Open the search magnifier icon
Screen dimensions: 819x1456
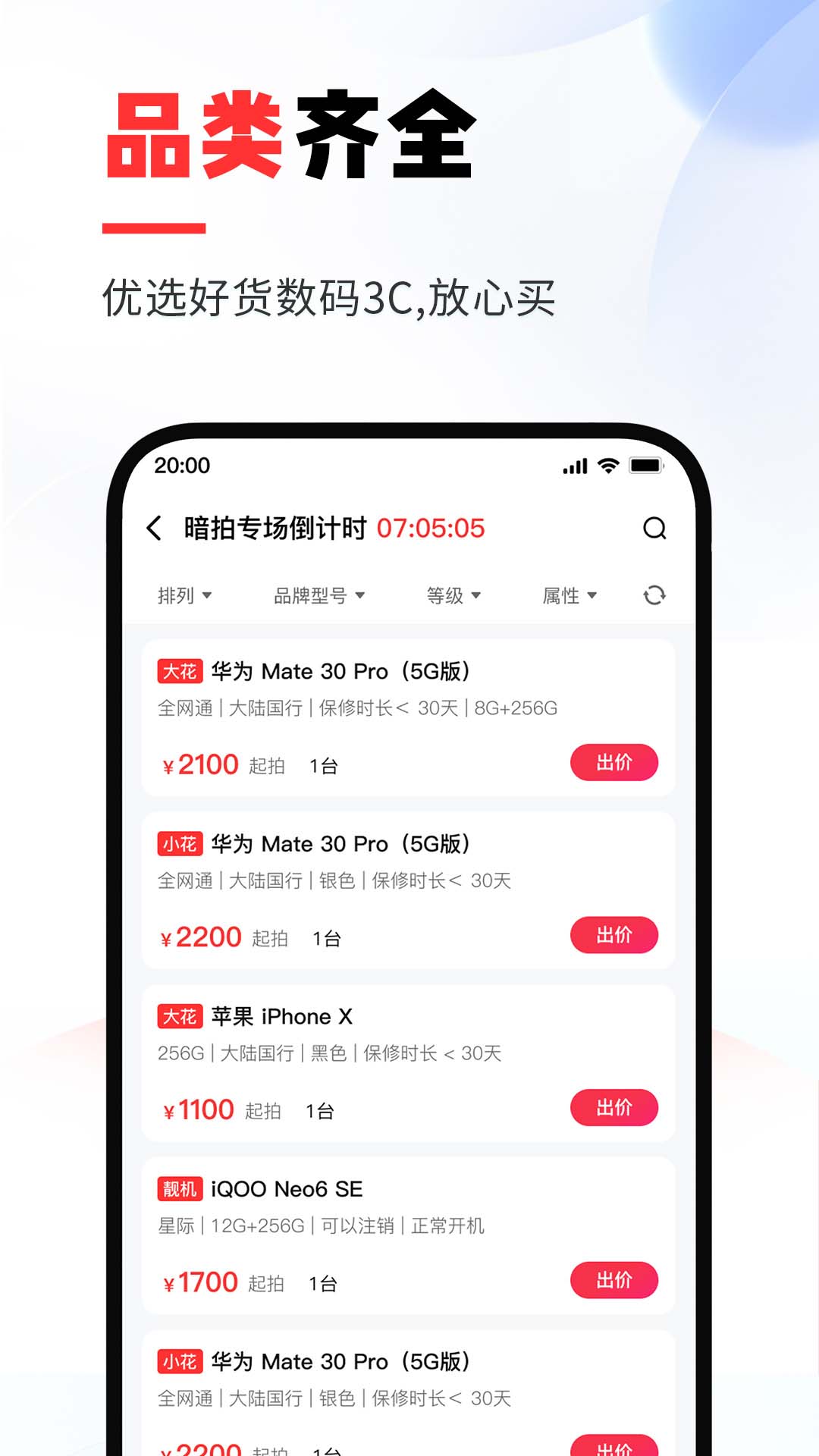[655, 528]
